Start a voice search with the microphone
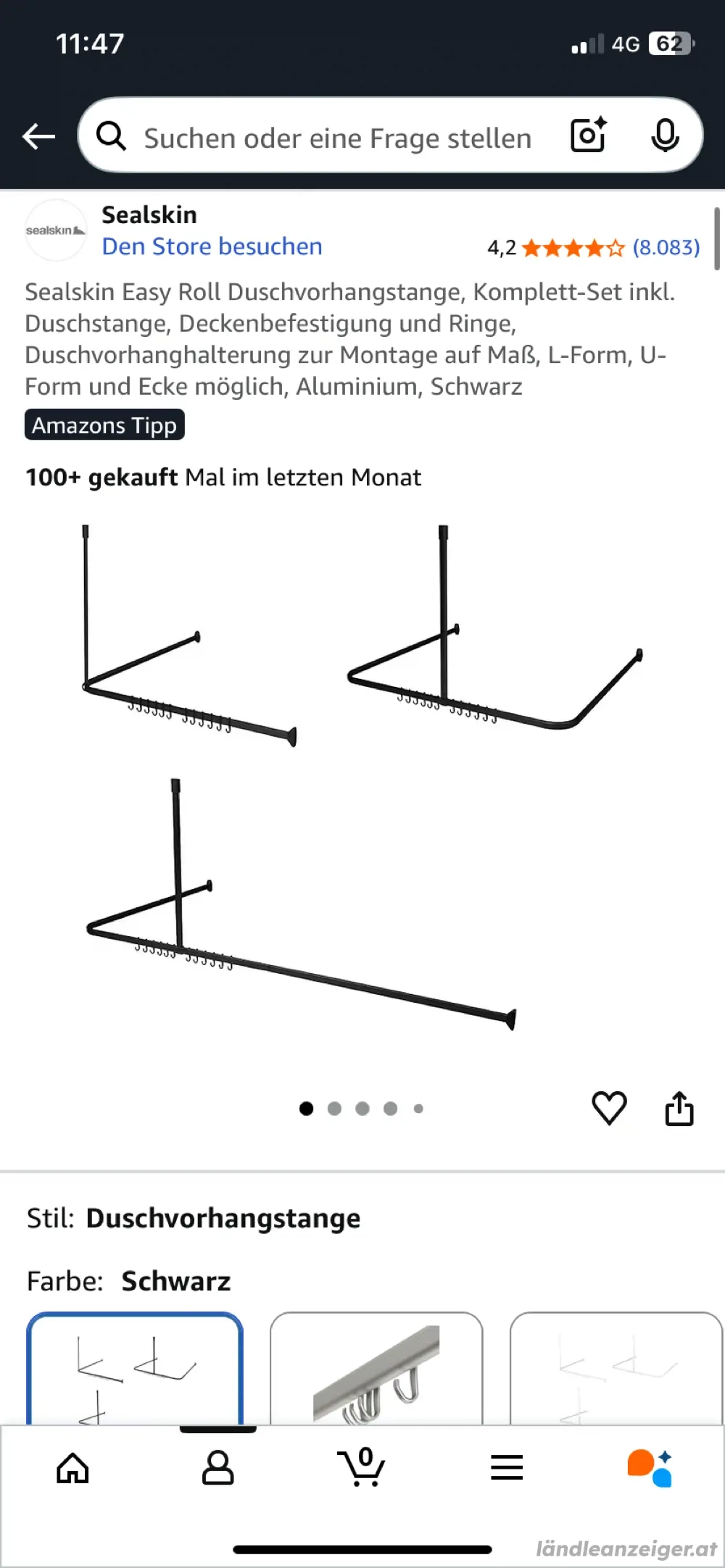 pyautogui.click(x=665, y=136)
